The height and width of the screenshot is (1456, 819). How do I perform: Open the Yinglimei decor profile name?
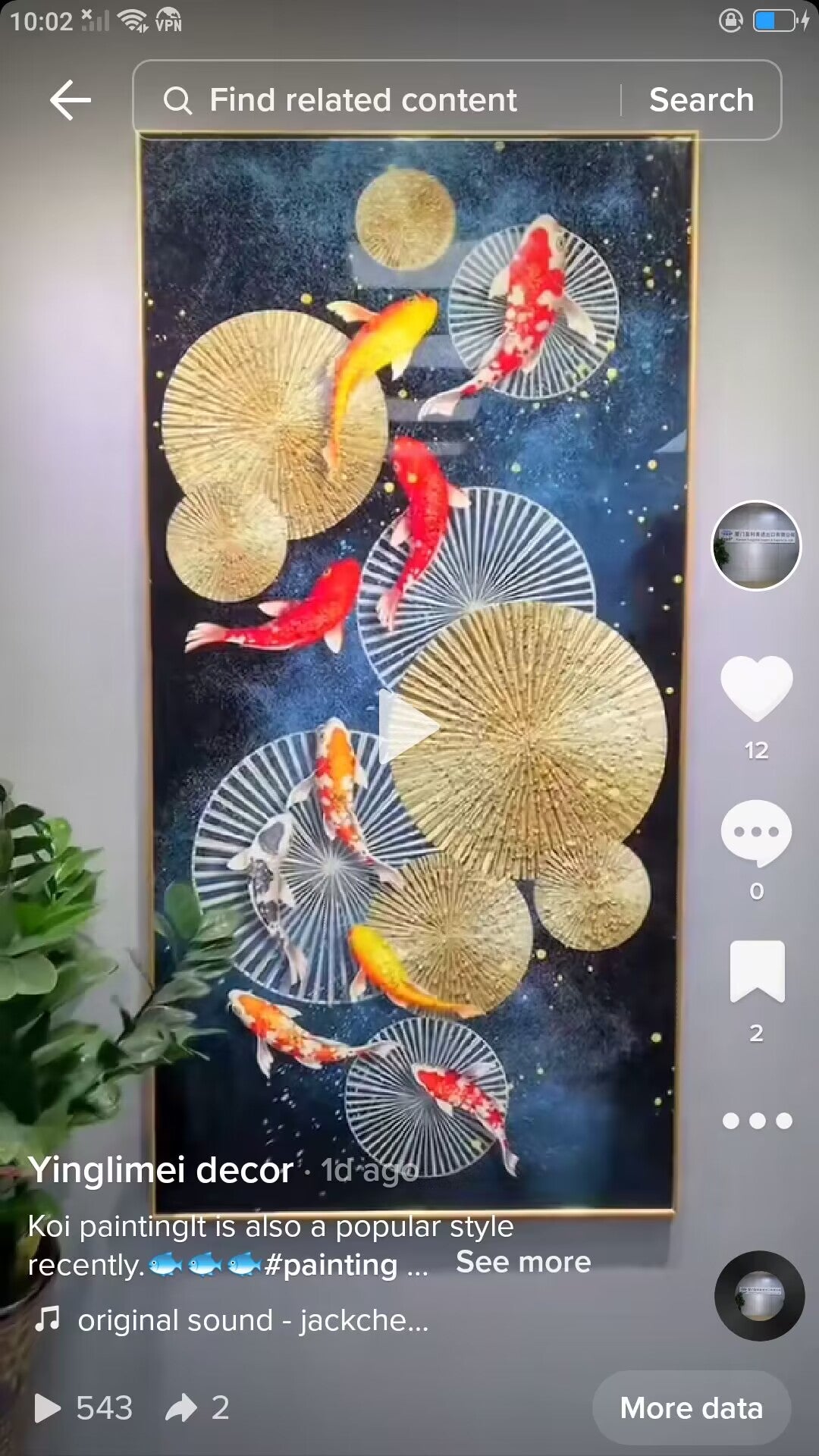pos(161,1170)
